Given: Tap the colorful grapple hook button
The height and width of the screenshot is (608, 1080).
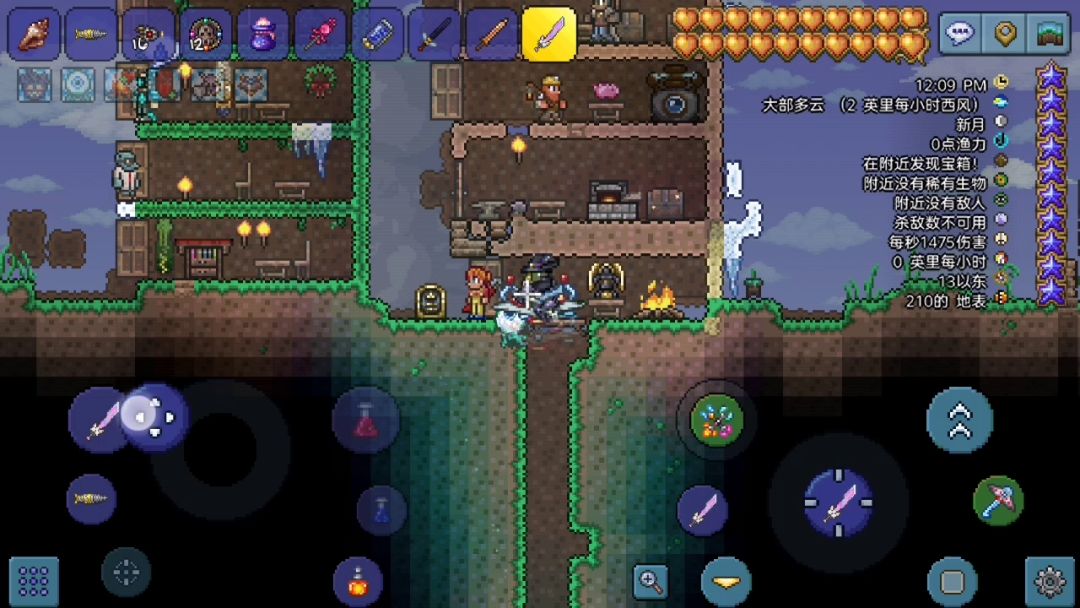Looking at the screenshot, I should click(716, 420).
